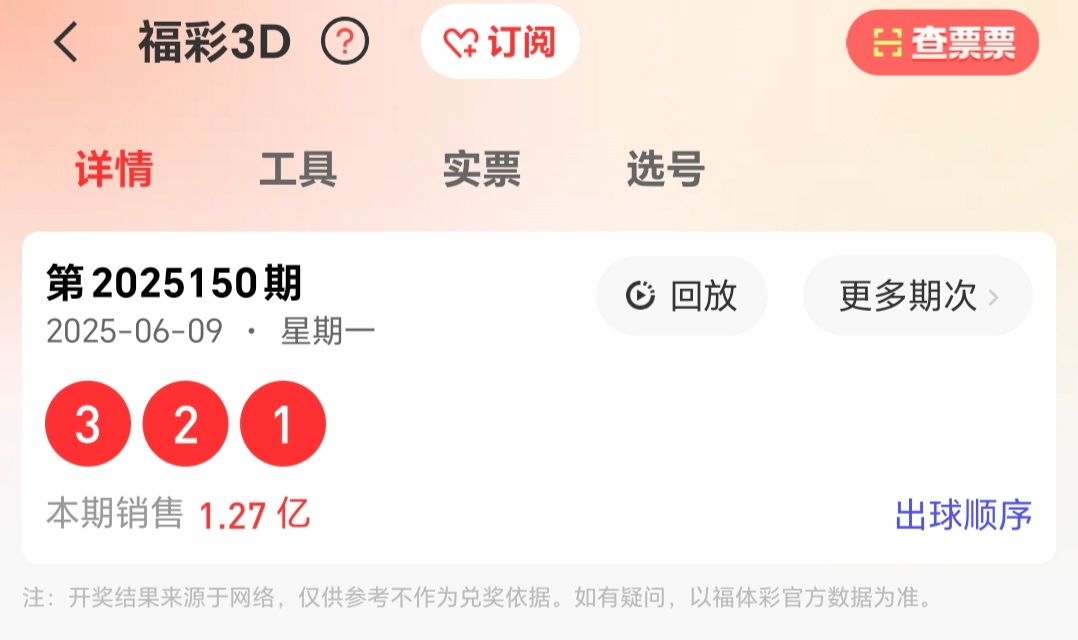
Task: Switch to the 实票 tab
Action: 482,170
